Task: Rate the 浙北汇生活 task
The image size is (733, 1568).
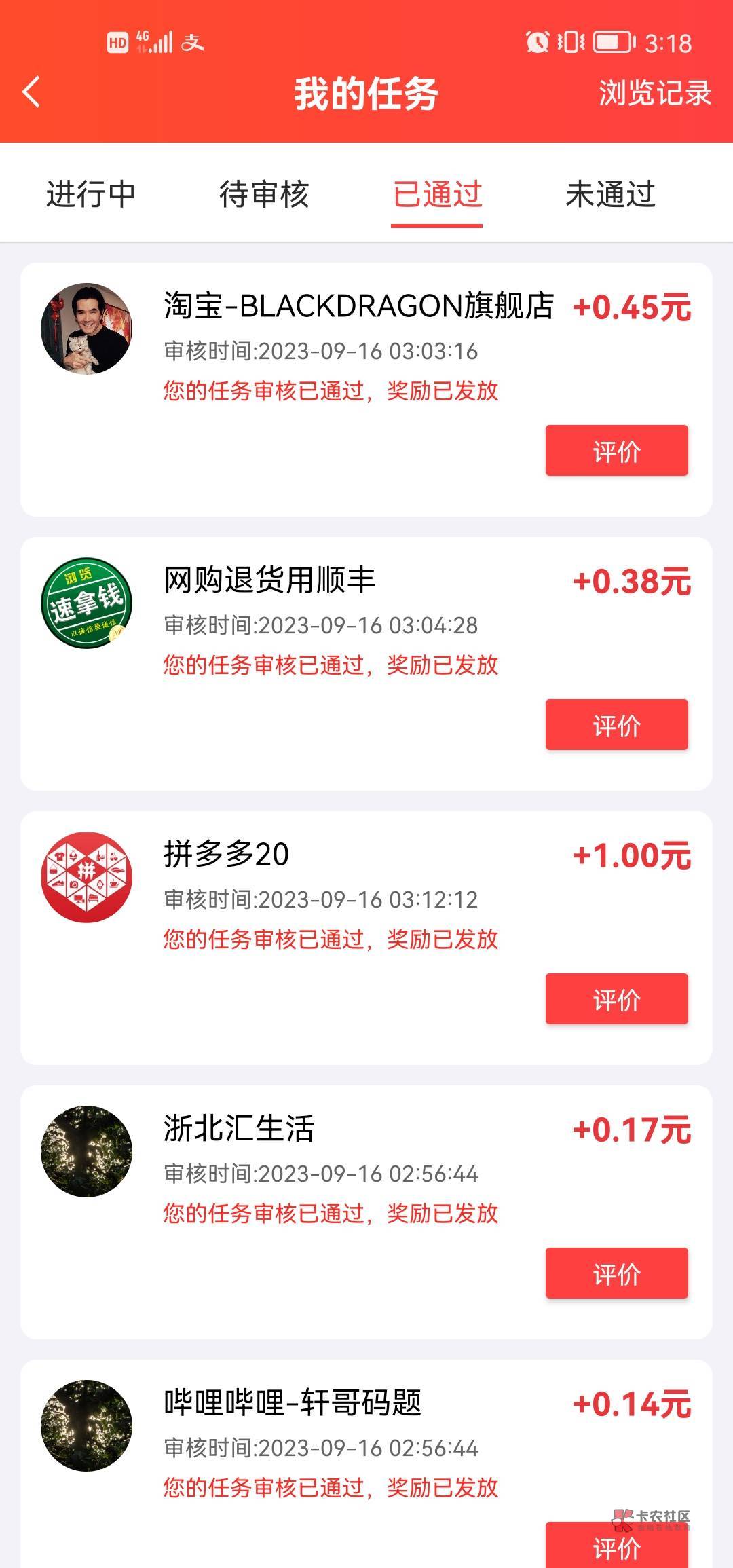Action: tap(616, 1273)
